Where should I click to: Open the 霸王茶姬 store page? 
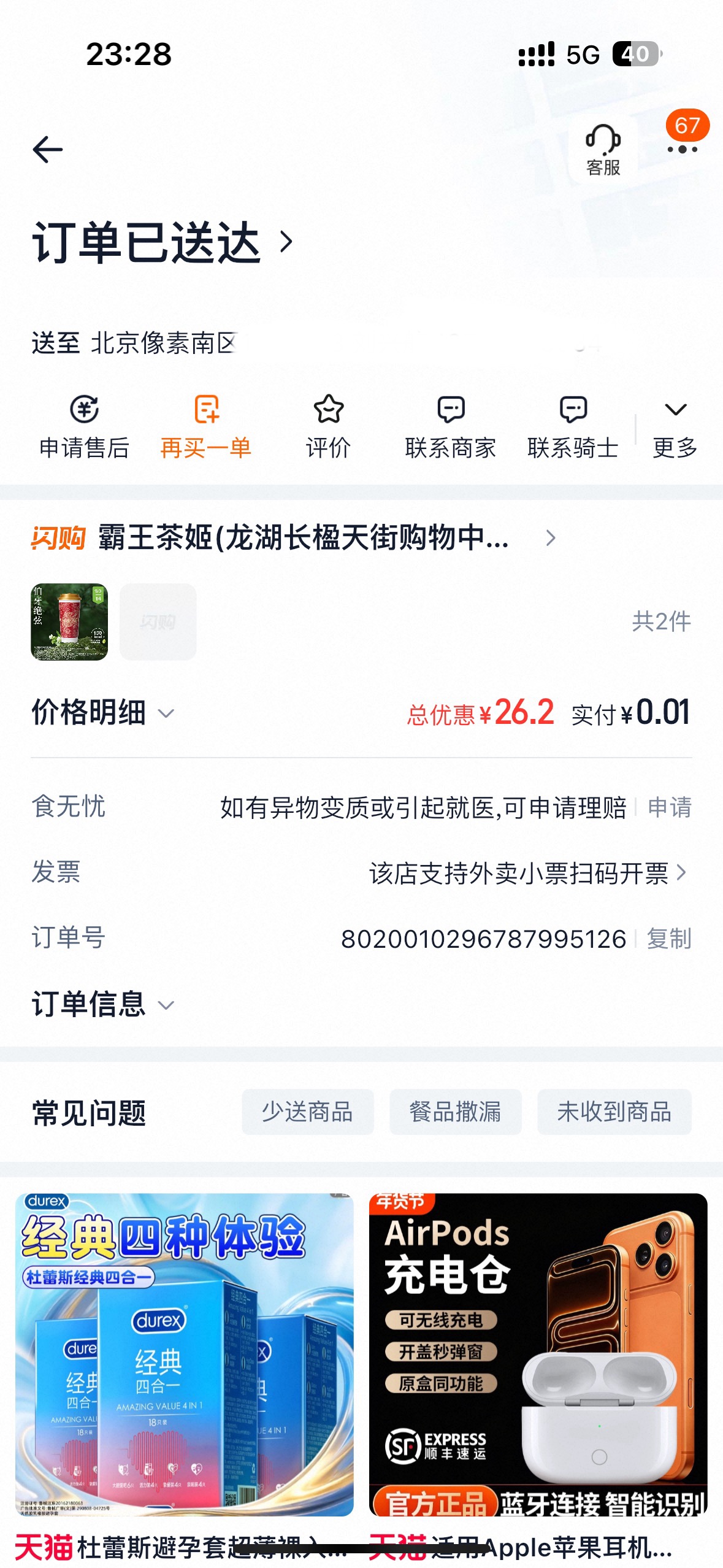304,538
